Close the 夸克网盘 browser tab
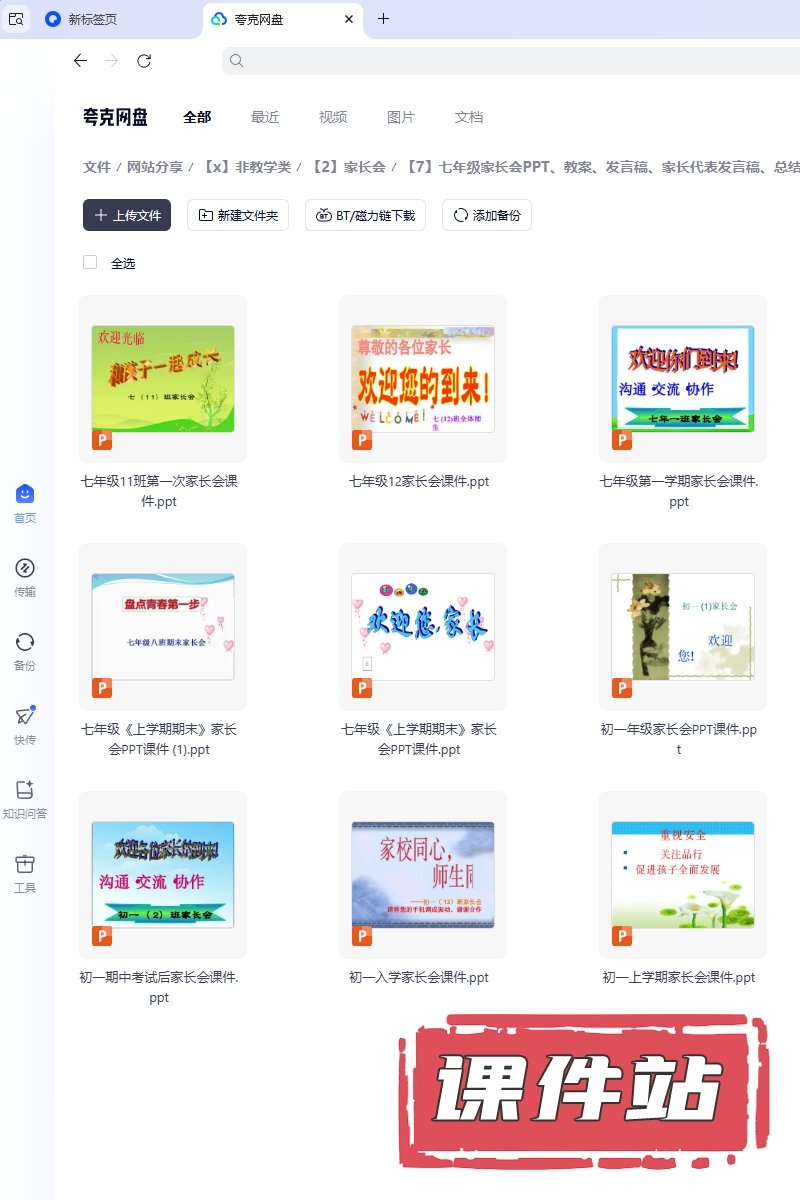The width and height of the screenshot is (800, 1200). pos(348,19)
